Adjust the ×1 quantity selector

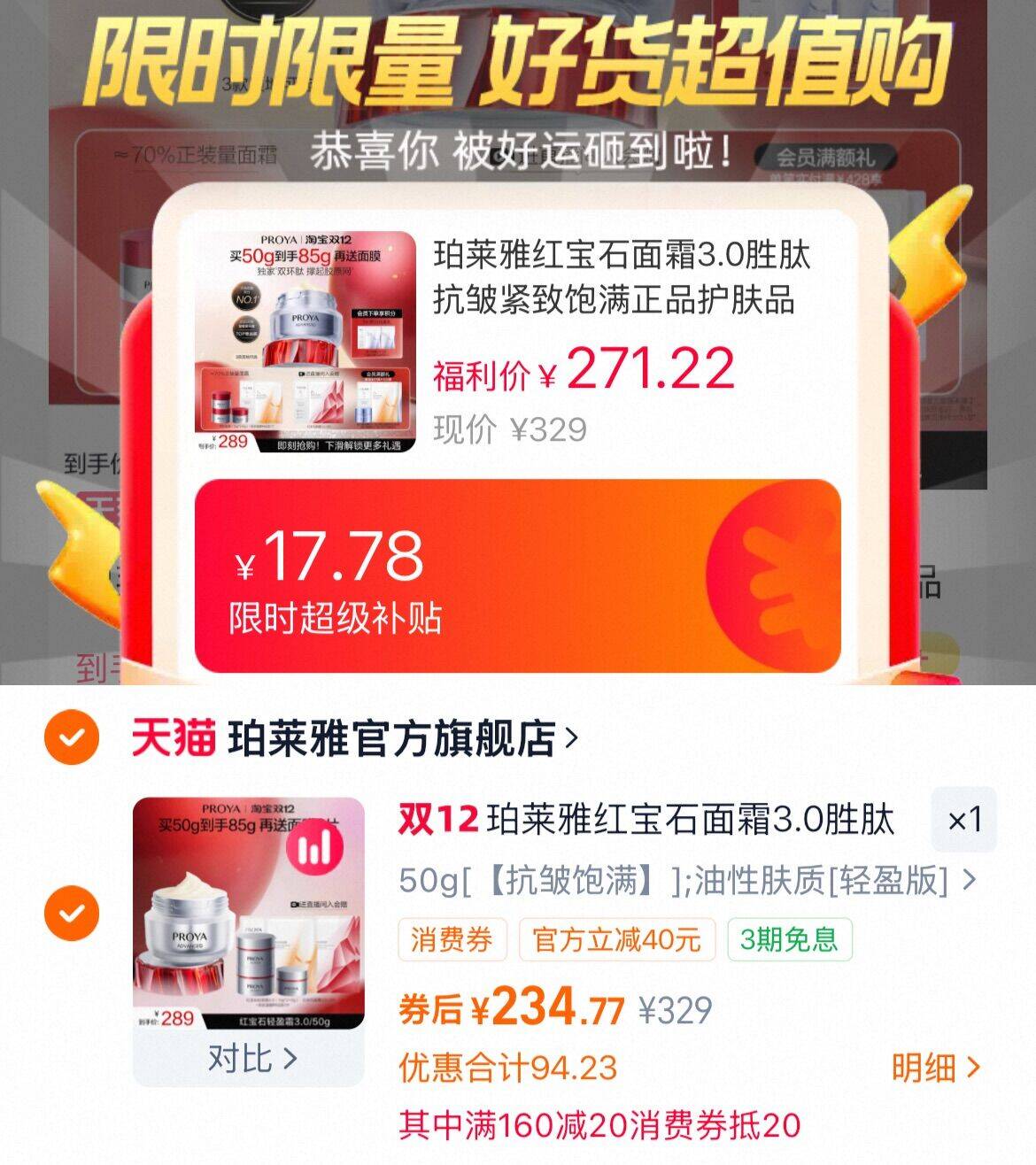point(964,820)
